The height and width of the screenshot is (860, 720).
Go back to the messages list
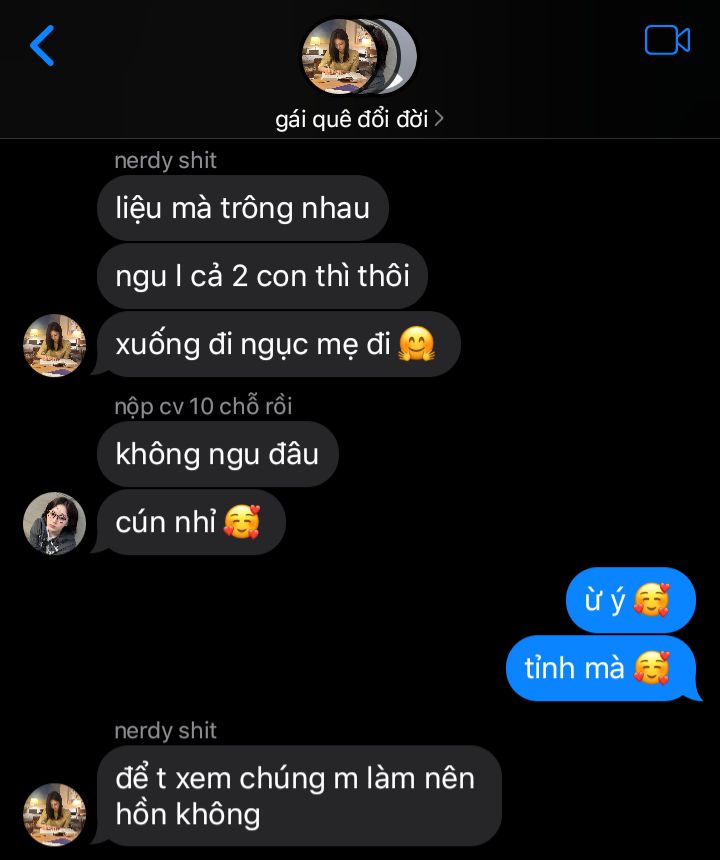(42, 46)
